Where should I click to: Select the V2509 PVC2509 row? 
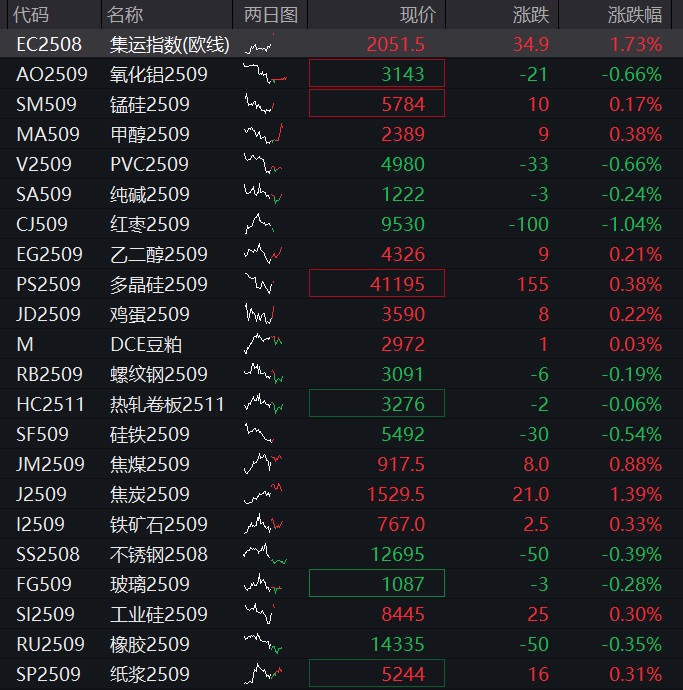click(x=342, y=164)
